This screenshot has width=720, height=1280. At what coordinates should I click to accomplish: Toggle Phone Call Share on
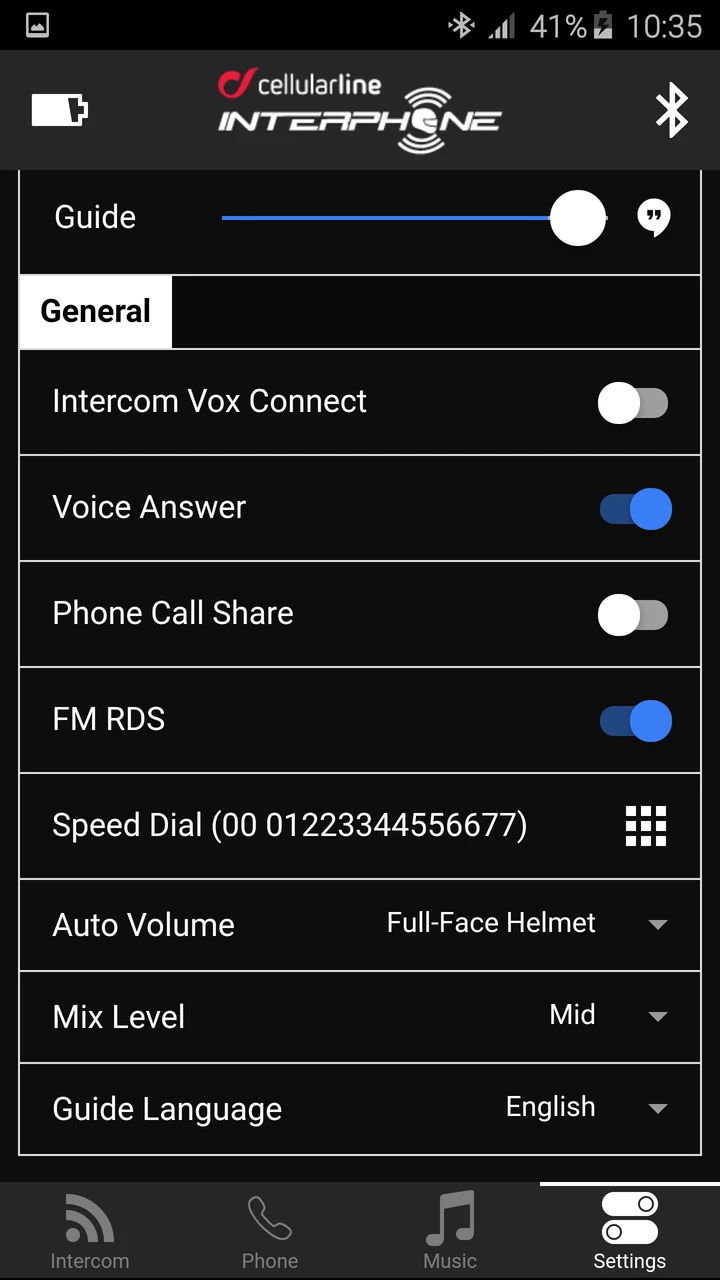pyautogui.click(x=634, y=615)
